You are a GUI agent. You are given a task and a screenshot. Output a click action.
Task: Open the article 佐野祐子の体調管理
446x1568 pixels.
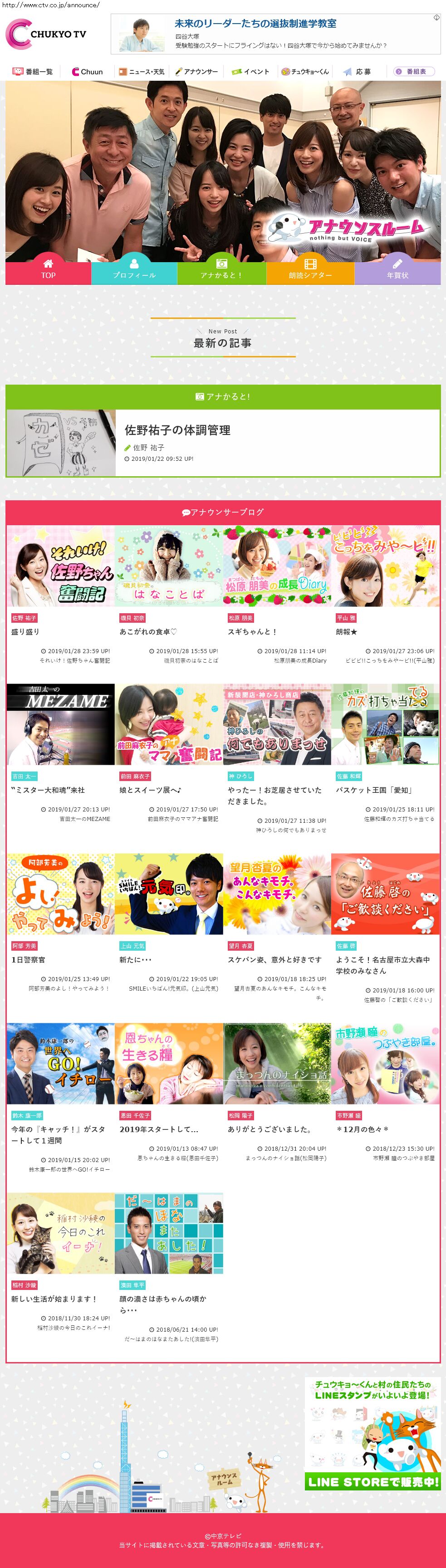pos(177,430)
